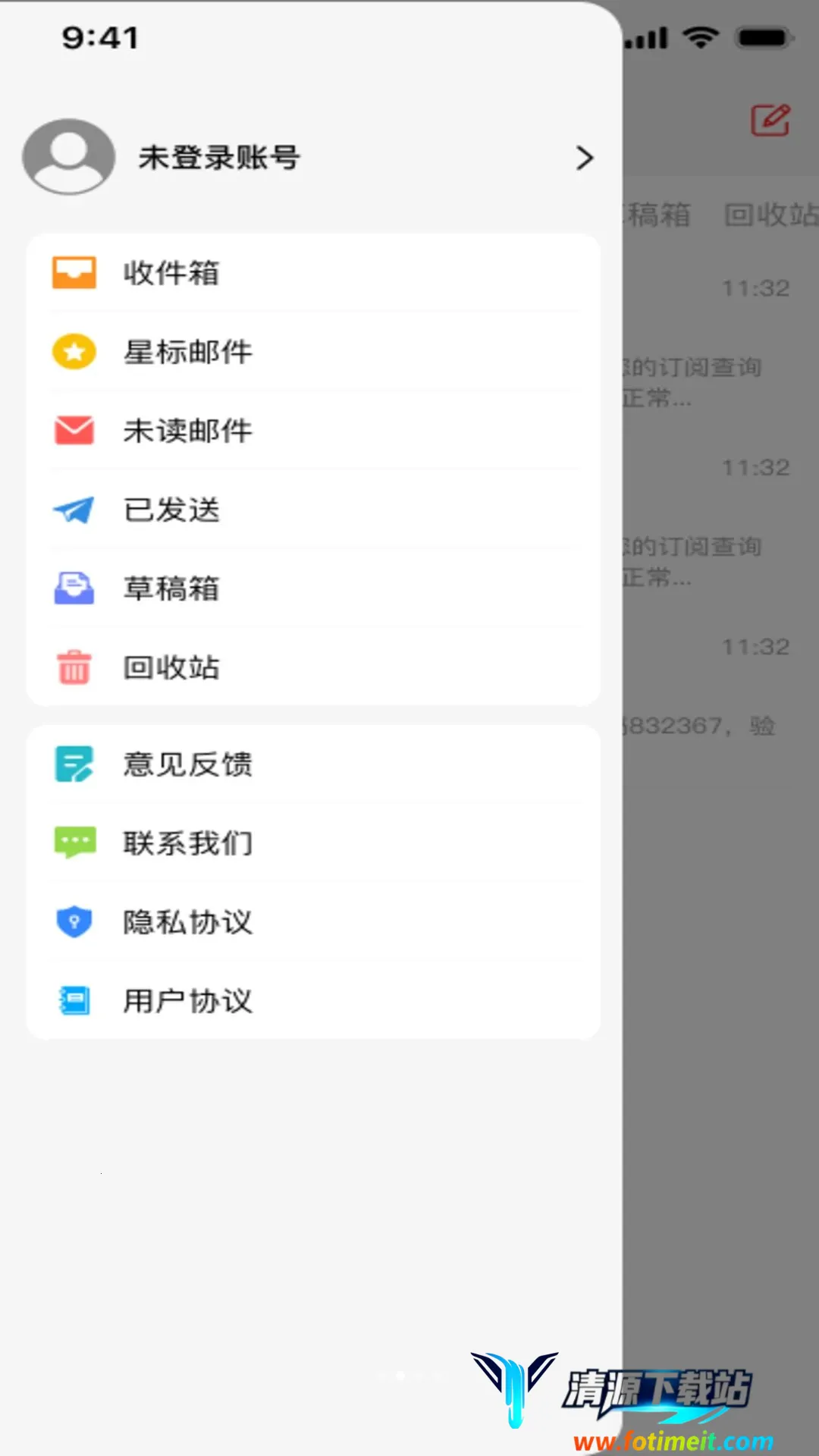Select 联系我们 contact us
Screen dimensions: 819x1456
point(313,843)
